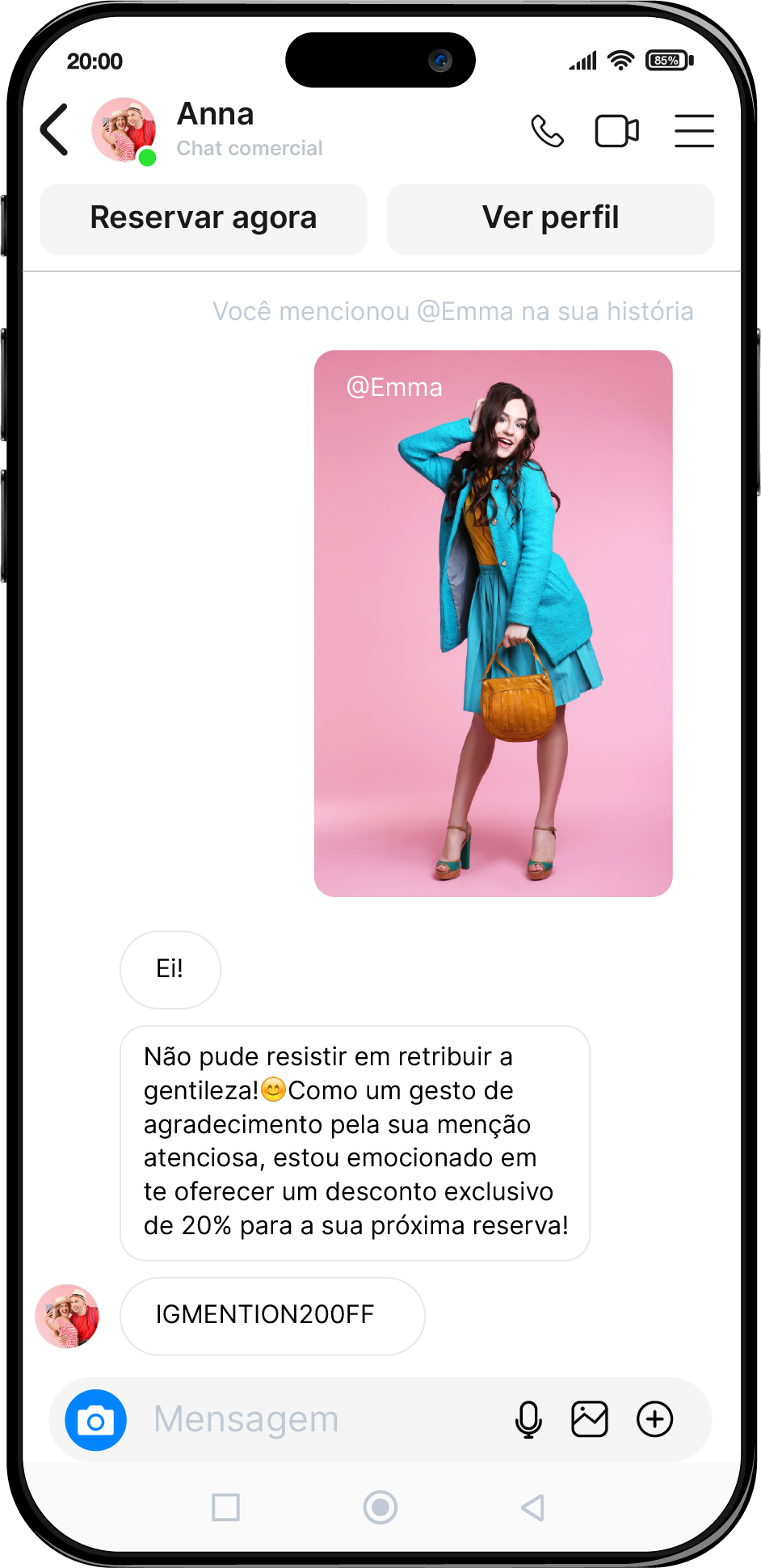Open the shared @Emma story image
This screenshot has height=1568, width=761.
(x=493, y=623)
